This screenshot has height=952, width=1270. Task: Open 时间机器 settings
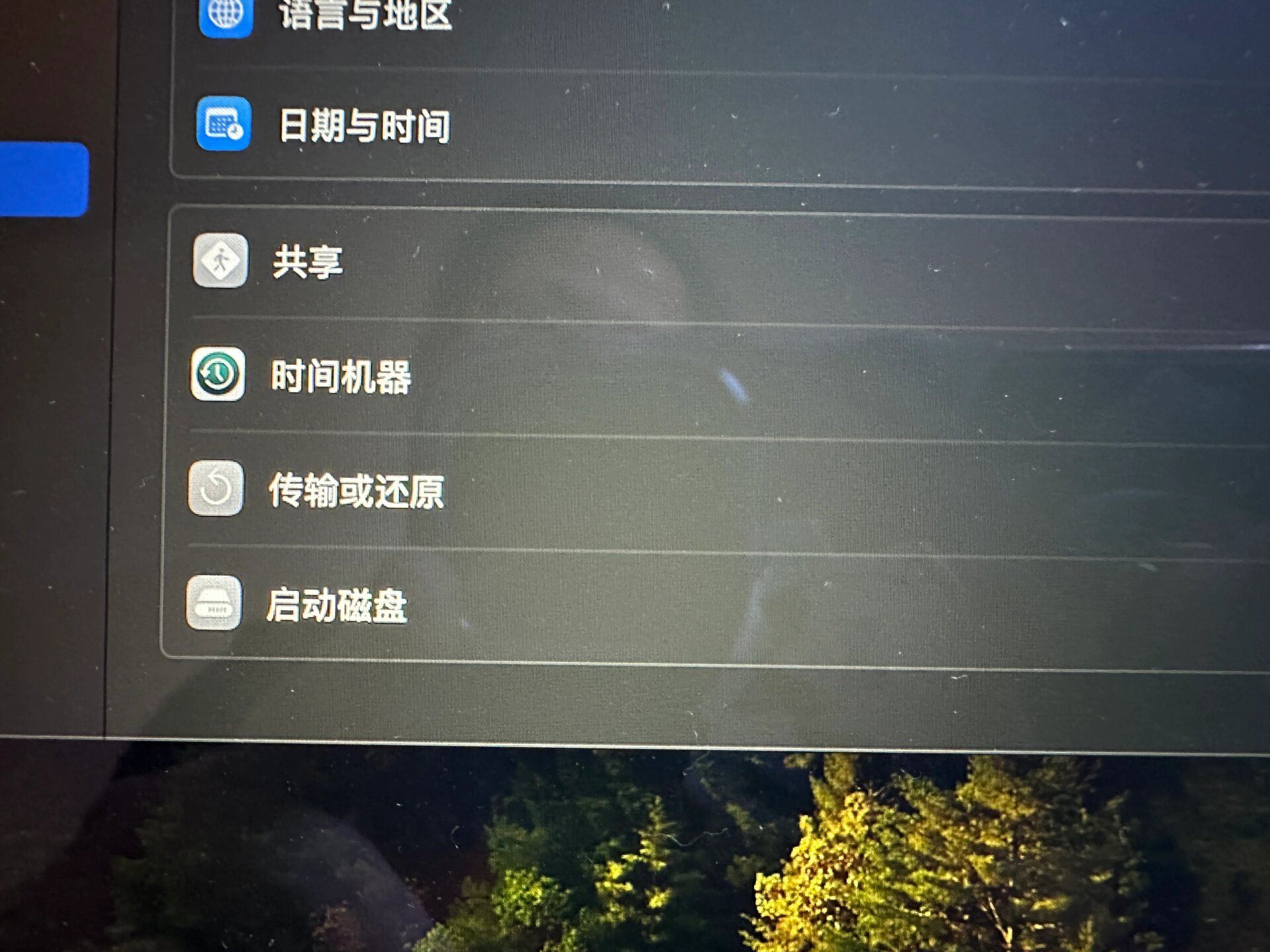coord(340,377)
